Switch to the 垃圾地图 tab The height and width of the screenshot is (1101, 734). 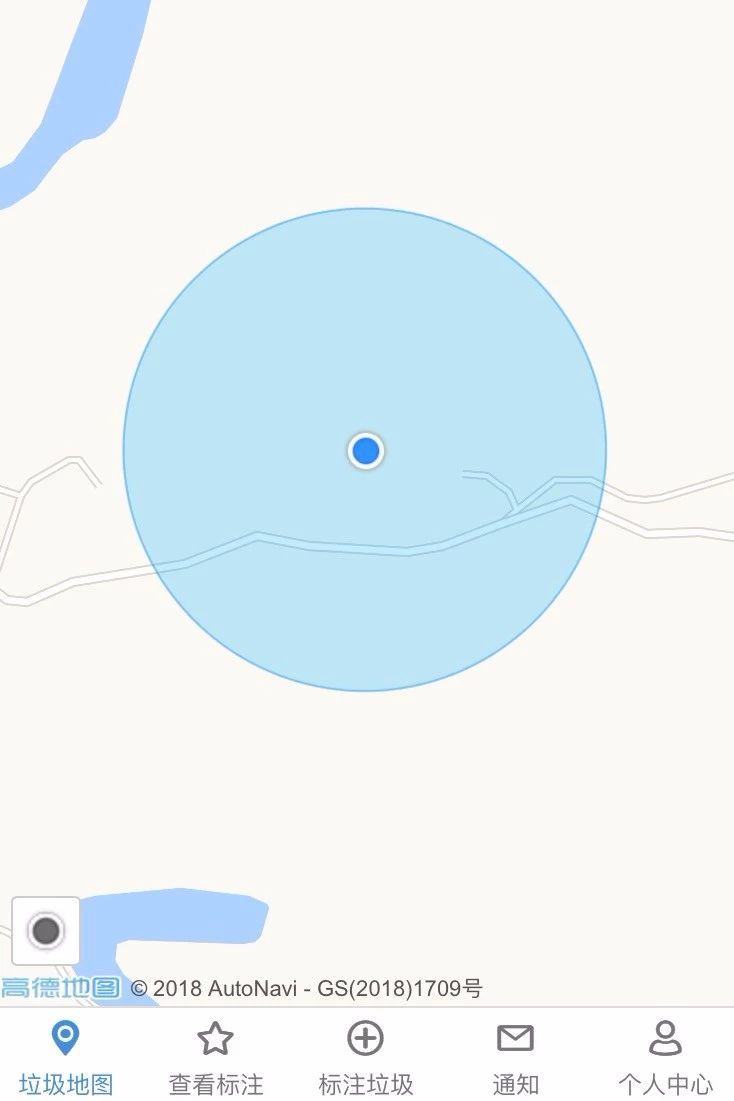(65, 1056)
